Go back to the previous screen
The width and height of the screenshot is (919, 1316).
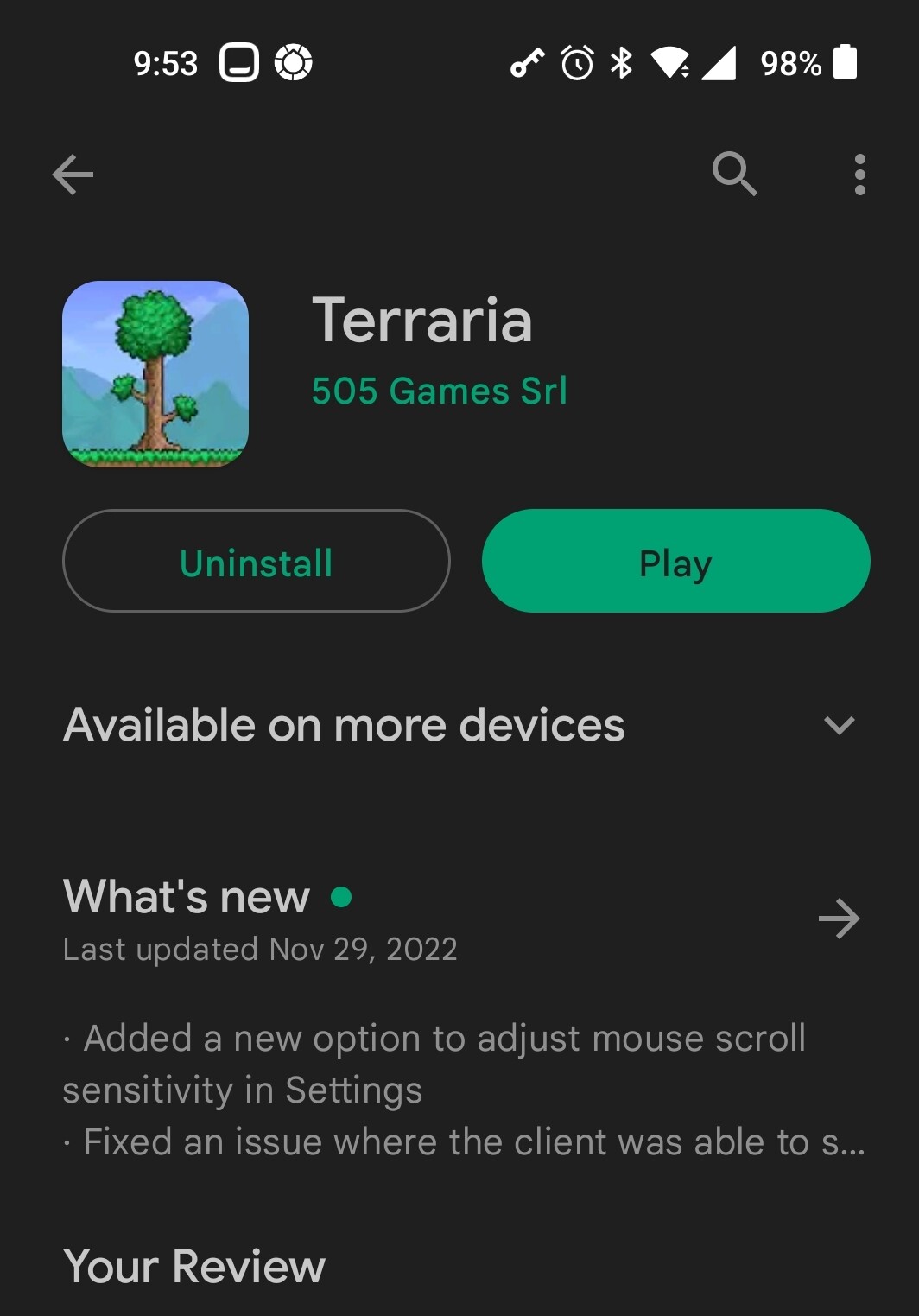click(73, 175)
